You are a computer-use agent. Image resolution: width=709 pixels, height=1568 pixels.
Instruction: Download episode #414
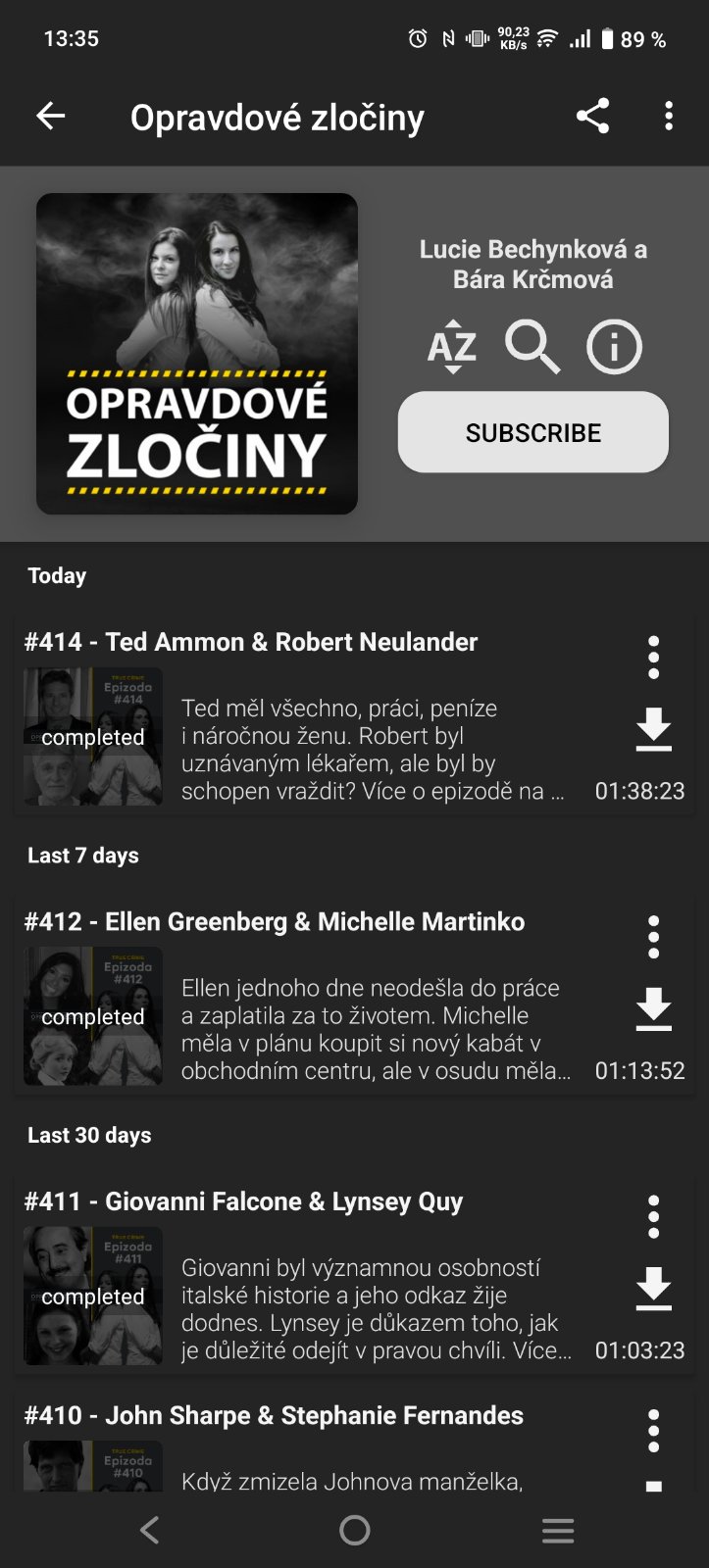(653, 730)
